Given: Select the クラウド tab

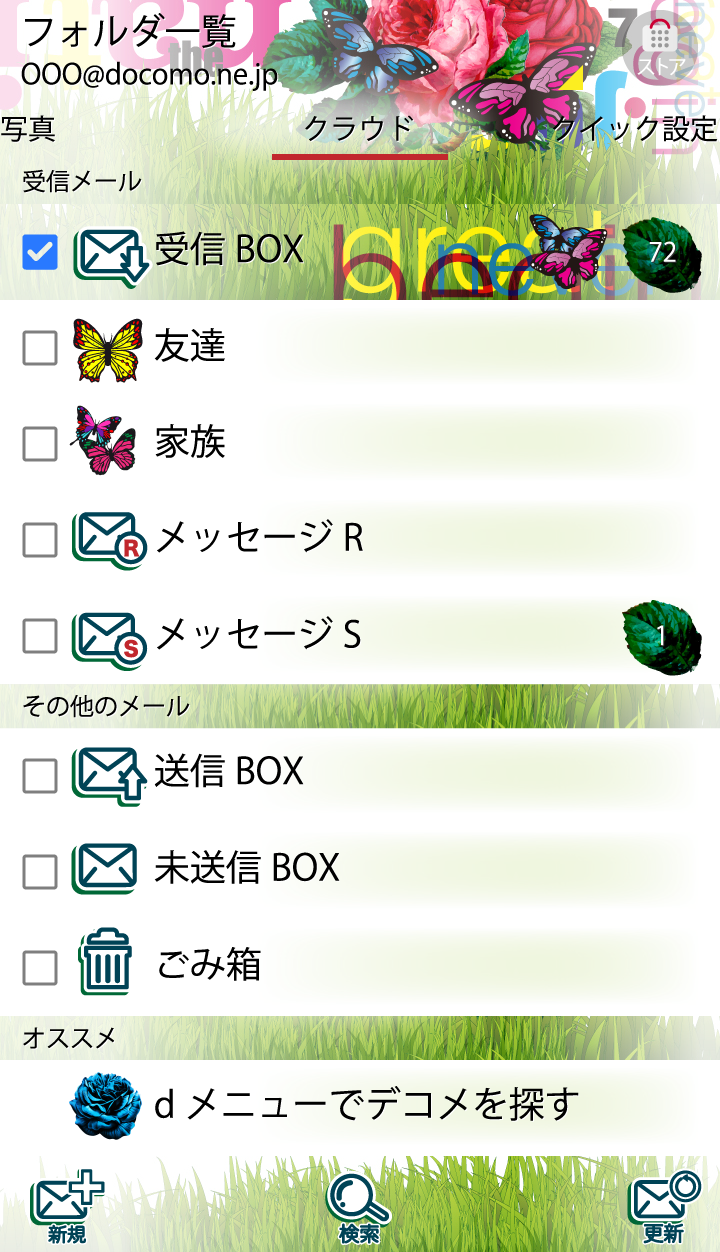Looking at the screenshot, I should (359, 128).
